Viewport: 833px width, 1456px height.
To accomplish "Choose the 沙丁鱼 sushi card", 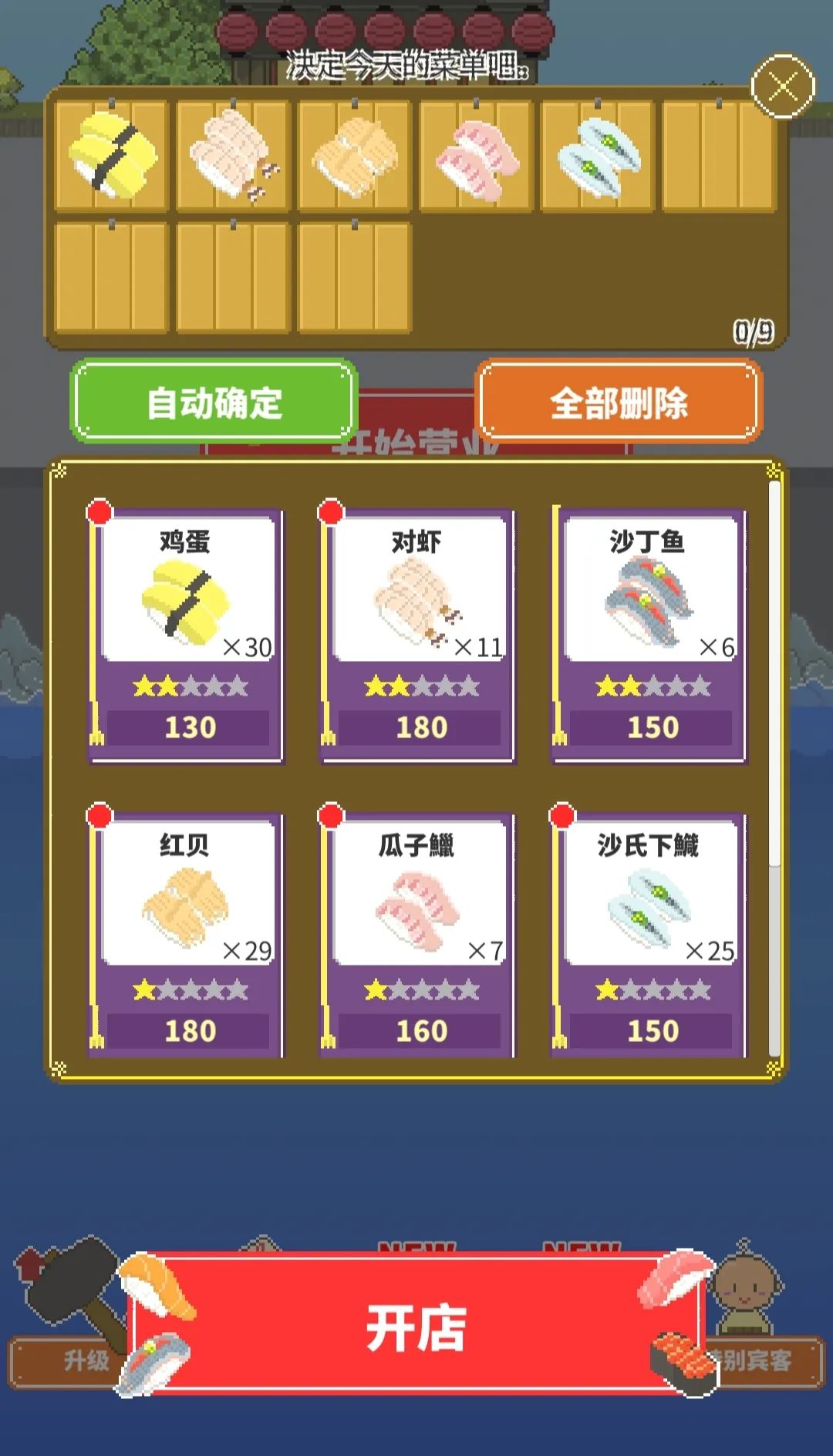I will [x=649, y=634].
